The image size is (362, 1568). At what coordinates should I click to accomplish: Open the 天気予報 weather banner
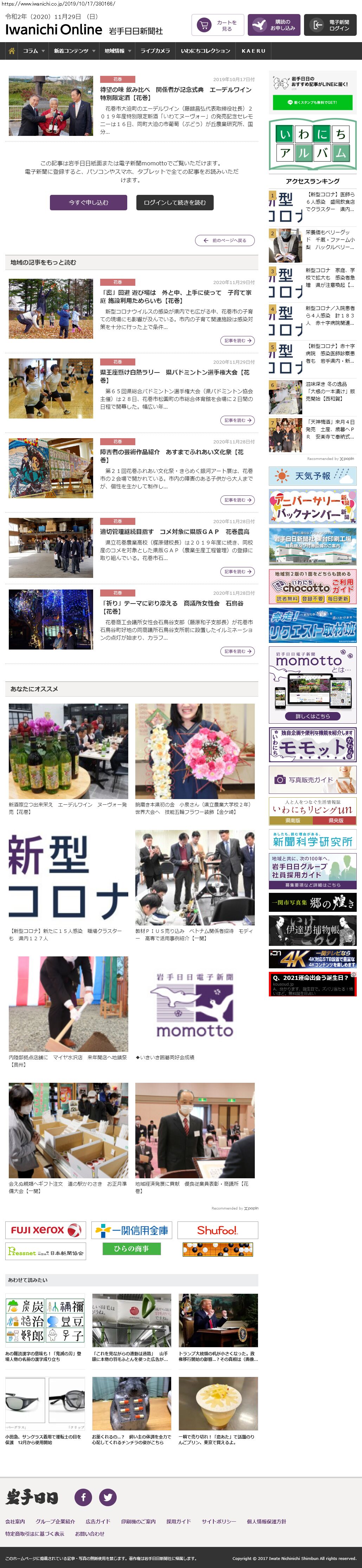[312, 476]
